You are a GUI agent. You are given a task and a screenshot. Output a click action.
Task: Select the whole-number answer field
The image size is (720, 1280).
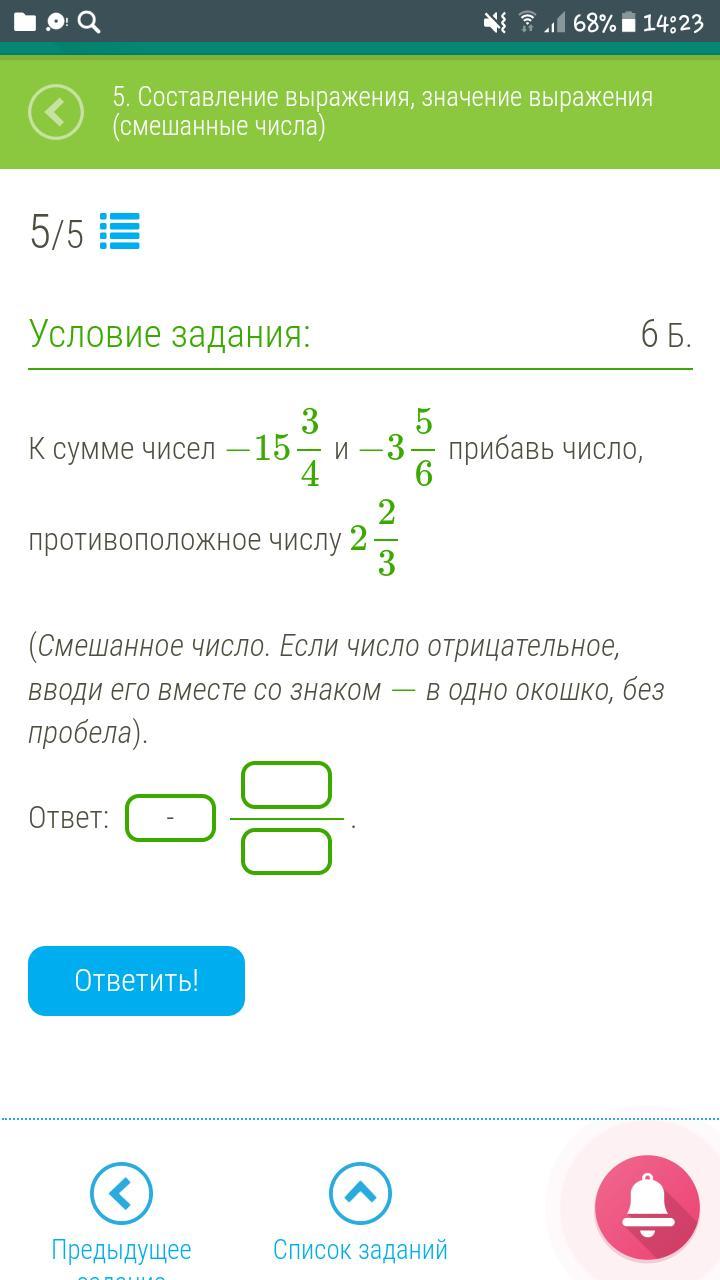[x=170, y=818]
